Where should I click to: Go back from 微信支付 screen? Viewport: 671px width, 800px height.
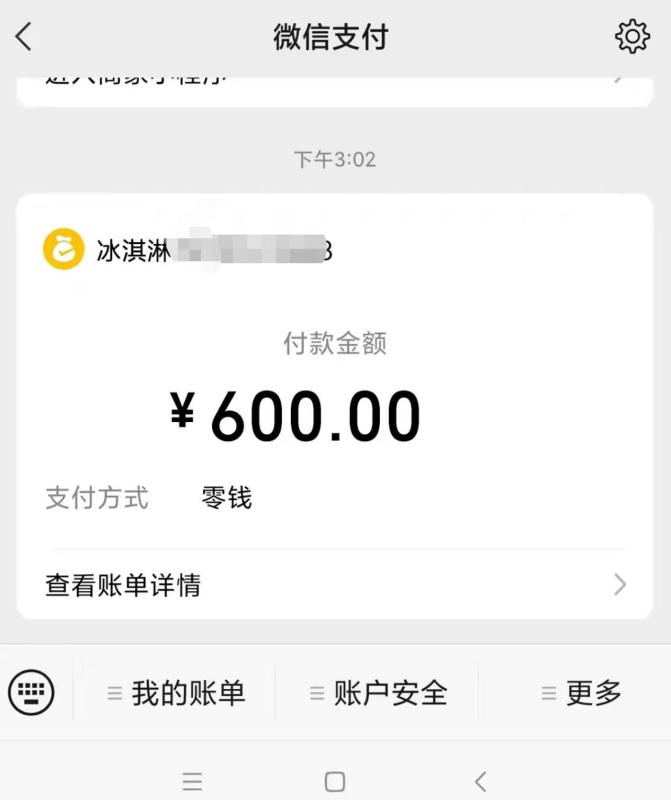pos(24,37)
